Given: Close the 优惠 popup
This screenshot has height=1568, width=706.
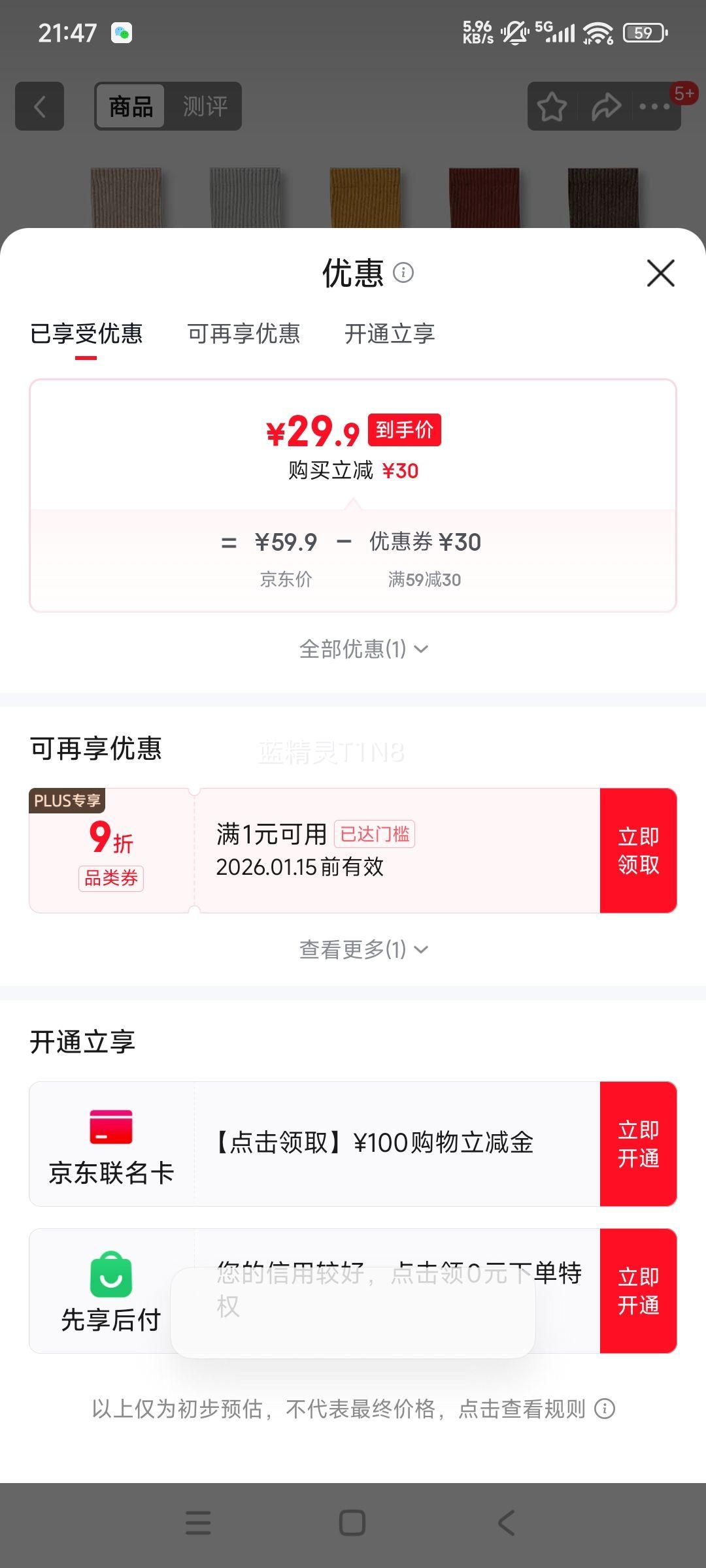Looking at the screenshot, I should pos(660,274).
